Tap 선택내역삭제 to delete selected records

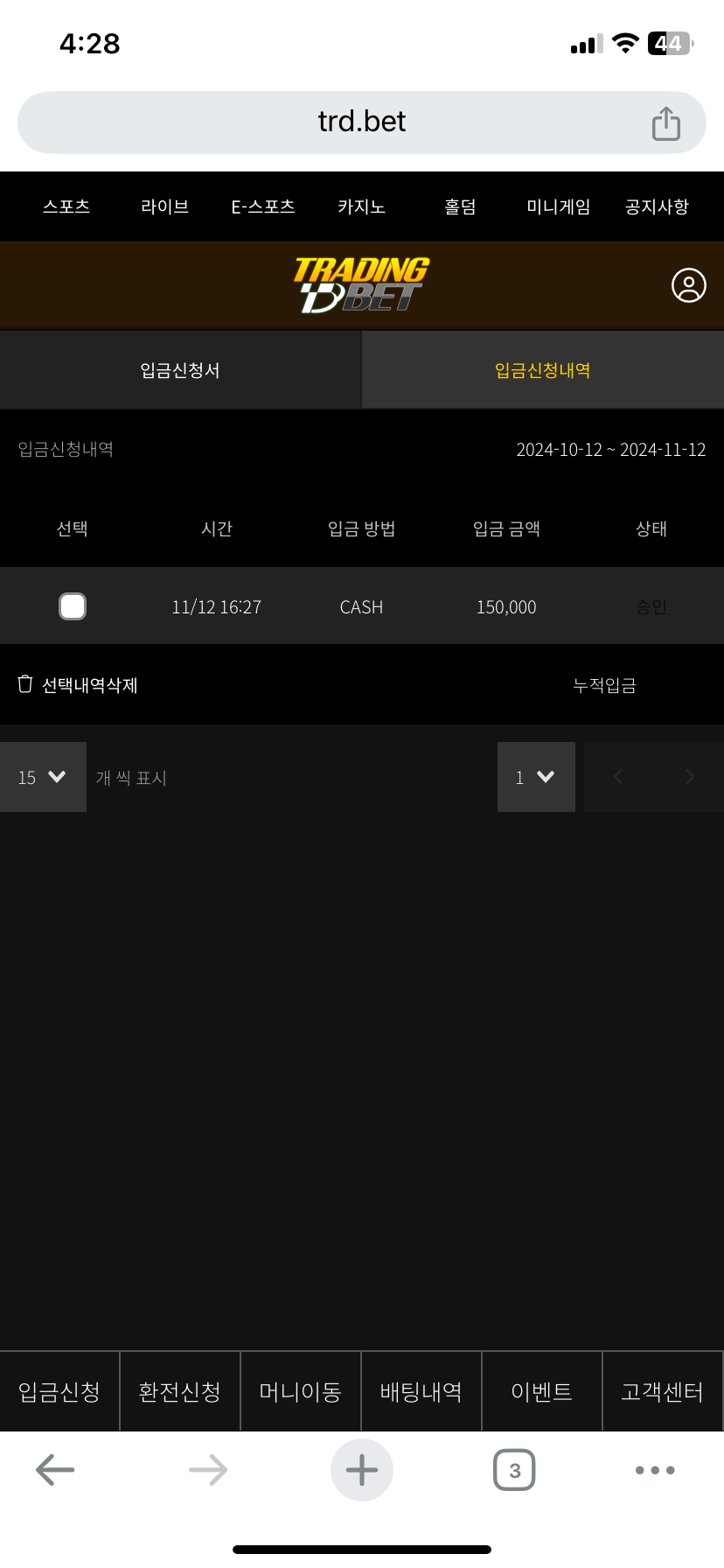(79, 685)
